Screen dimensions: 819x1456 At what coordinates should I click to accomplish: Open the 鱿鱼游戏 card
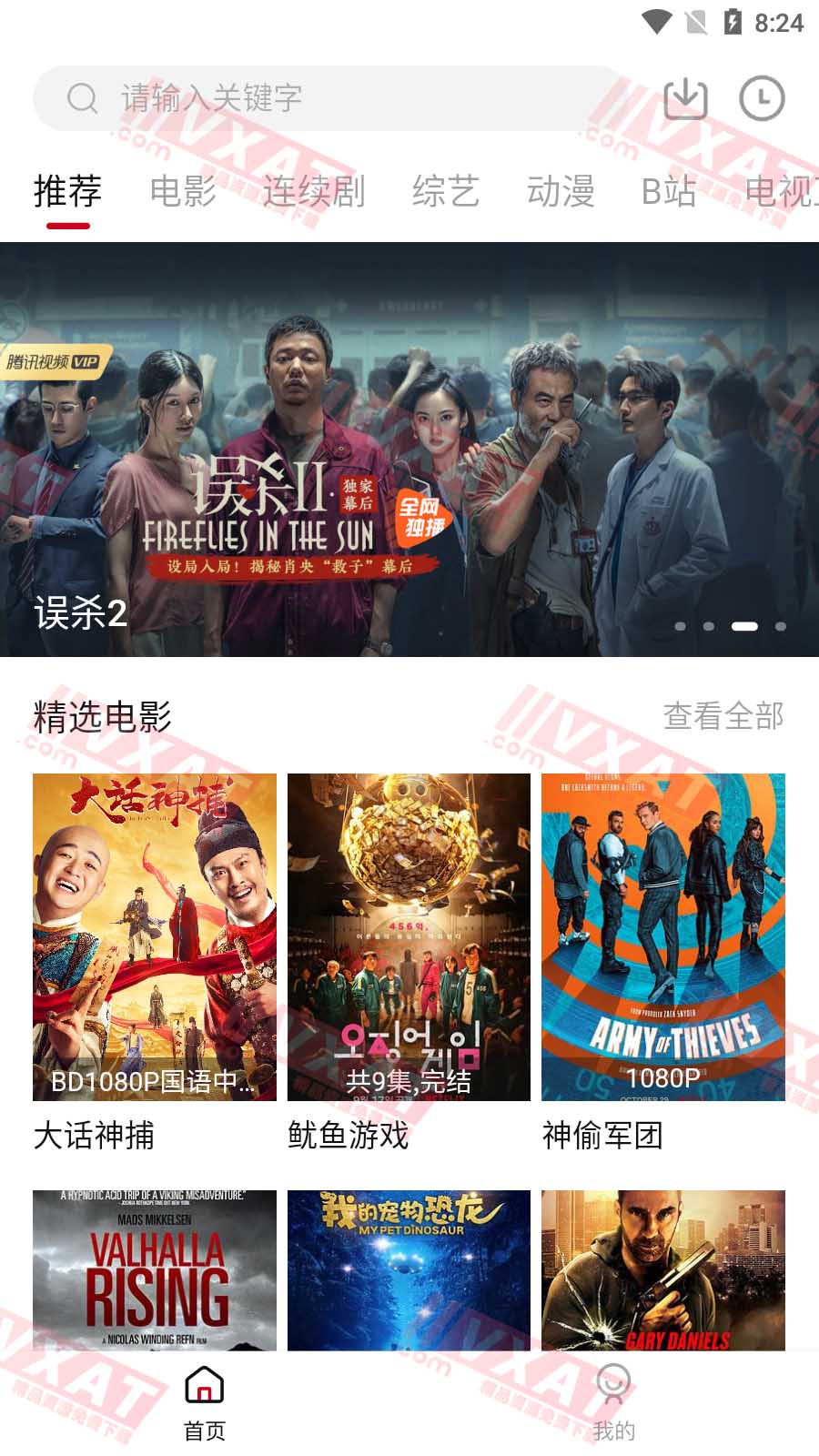[x=409, y=937]
